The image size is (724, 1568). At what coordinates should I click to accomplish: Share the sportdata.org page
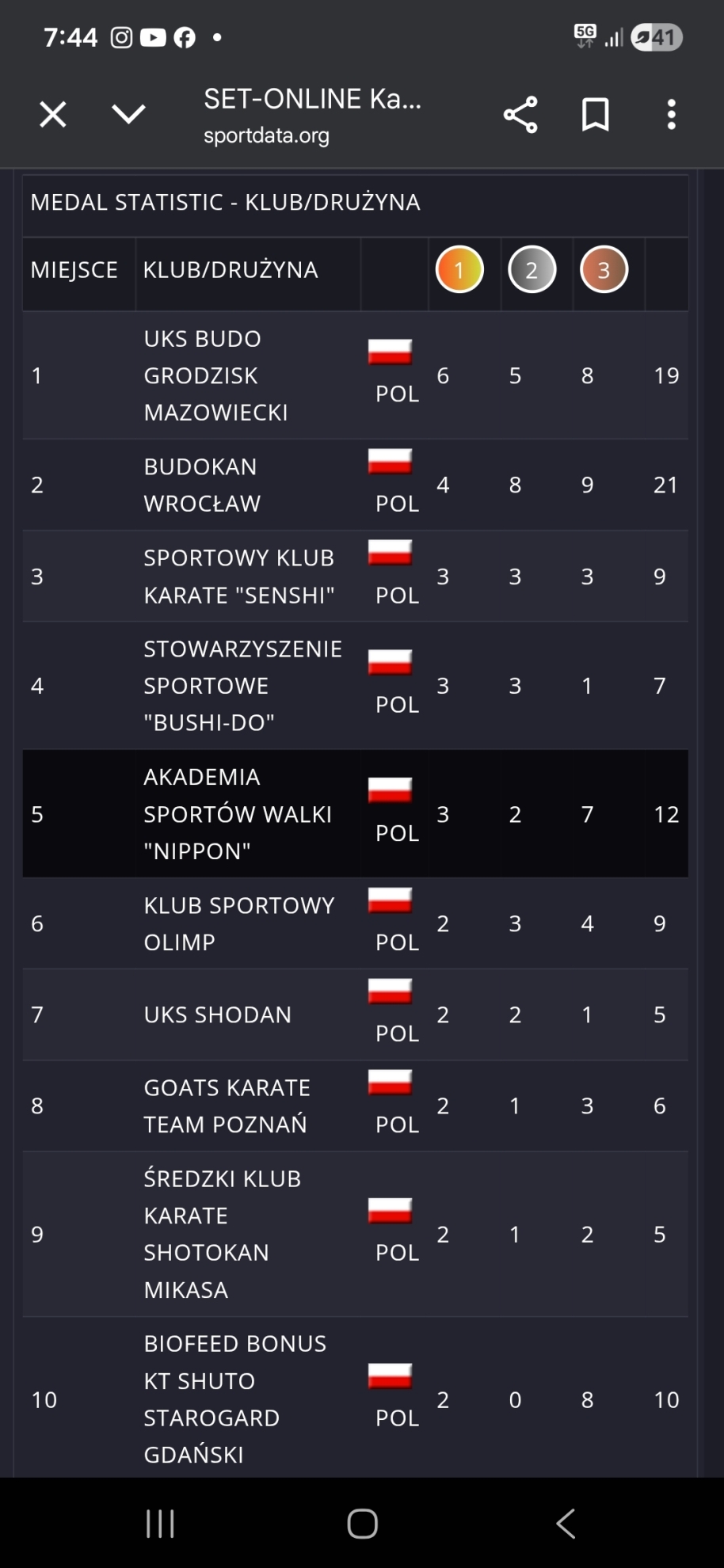[520, 115]
